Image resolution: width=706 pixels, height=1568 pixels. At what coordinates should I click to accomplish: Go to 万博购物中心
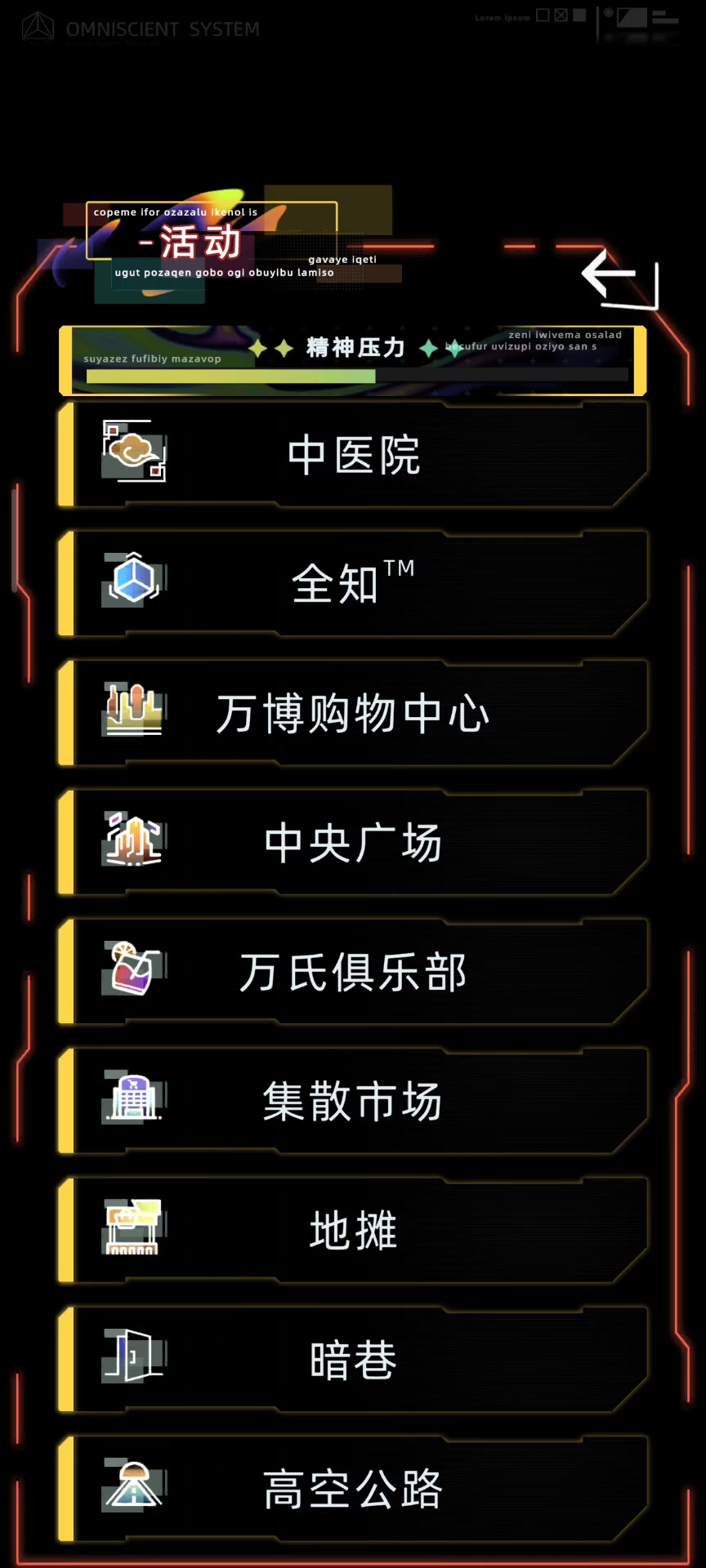353,713
